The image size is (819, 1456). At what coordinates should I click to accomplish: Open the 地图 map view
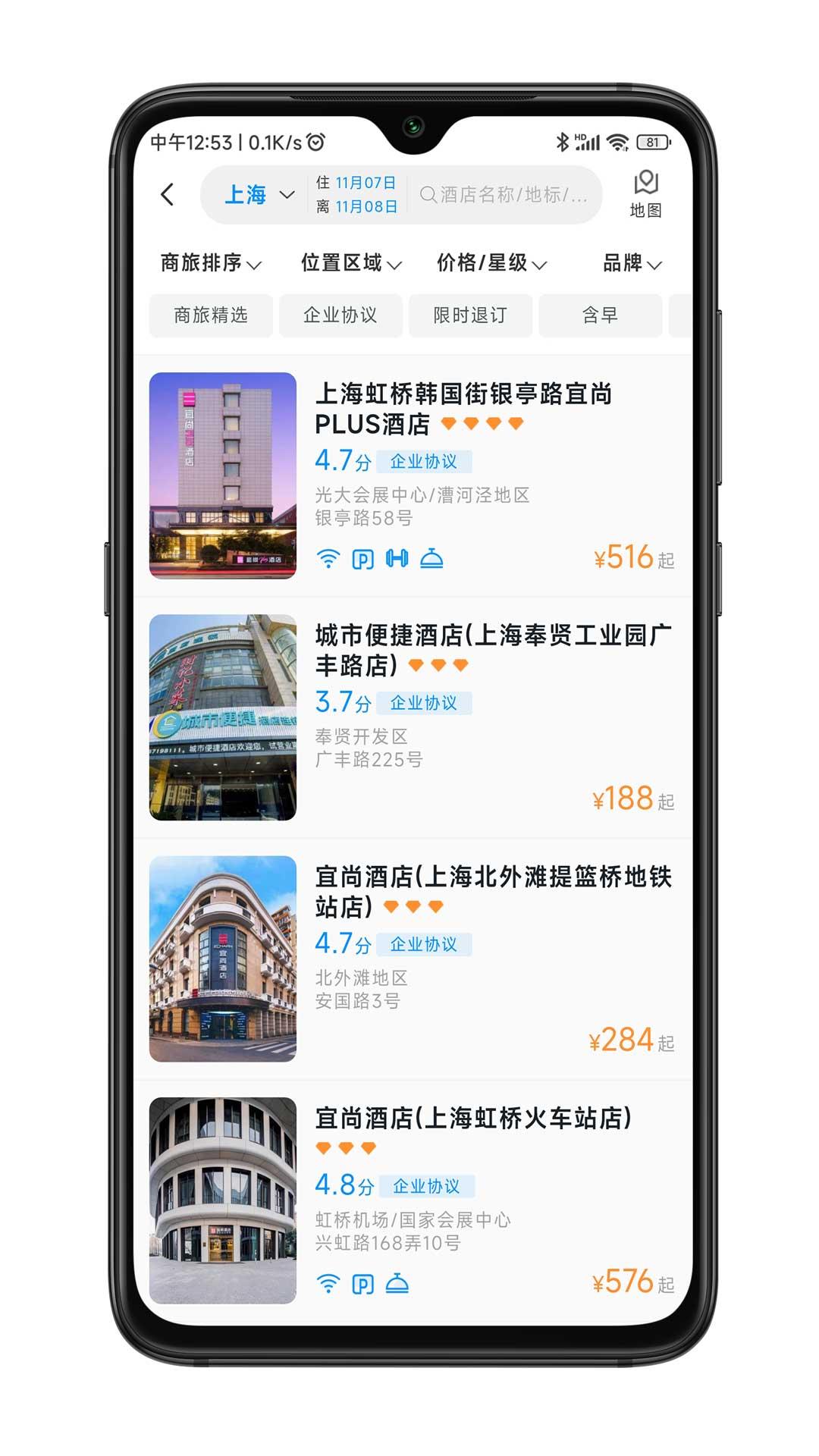[645, 193]
